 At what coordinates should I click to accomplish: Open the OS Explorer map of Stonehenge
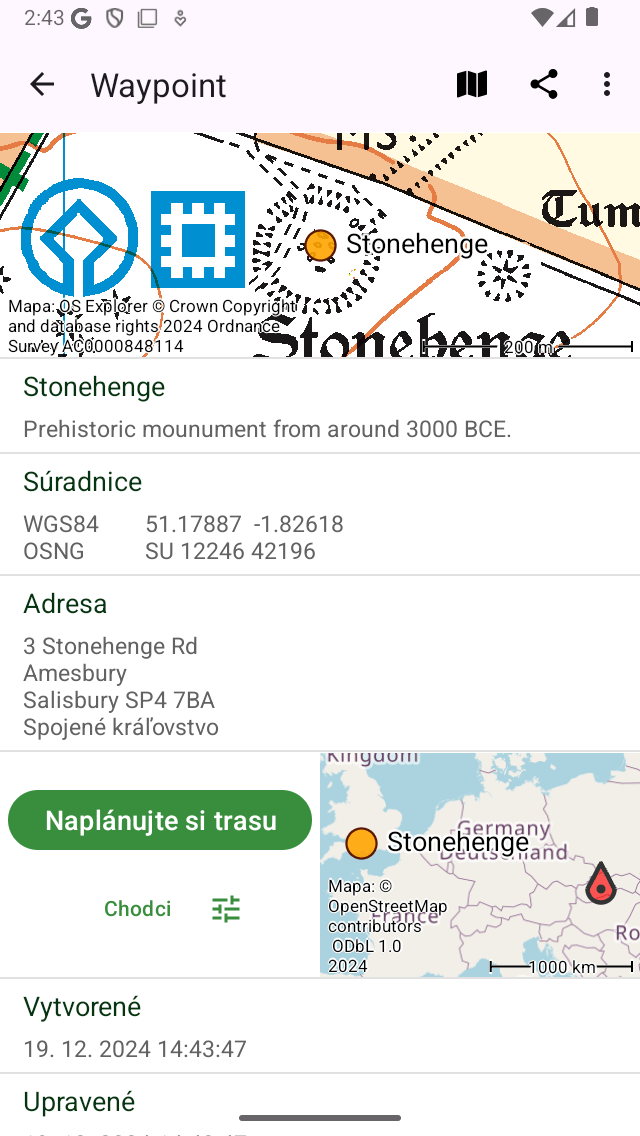click(320, 245)
